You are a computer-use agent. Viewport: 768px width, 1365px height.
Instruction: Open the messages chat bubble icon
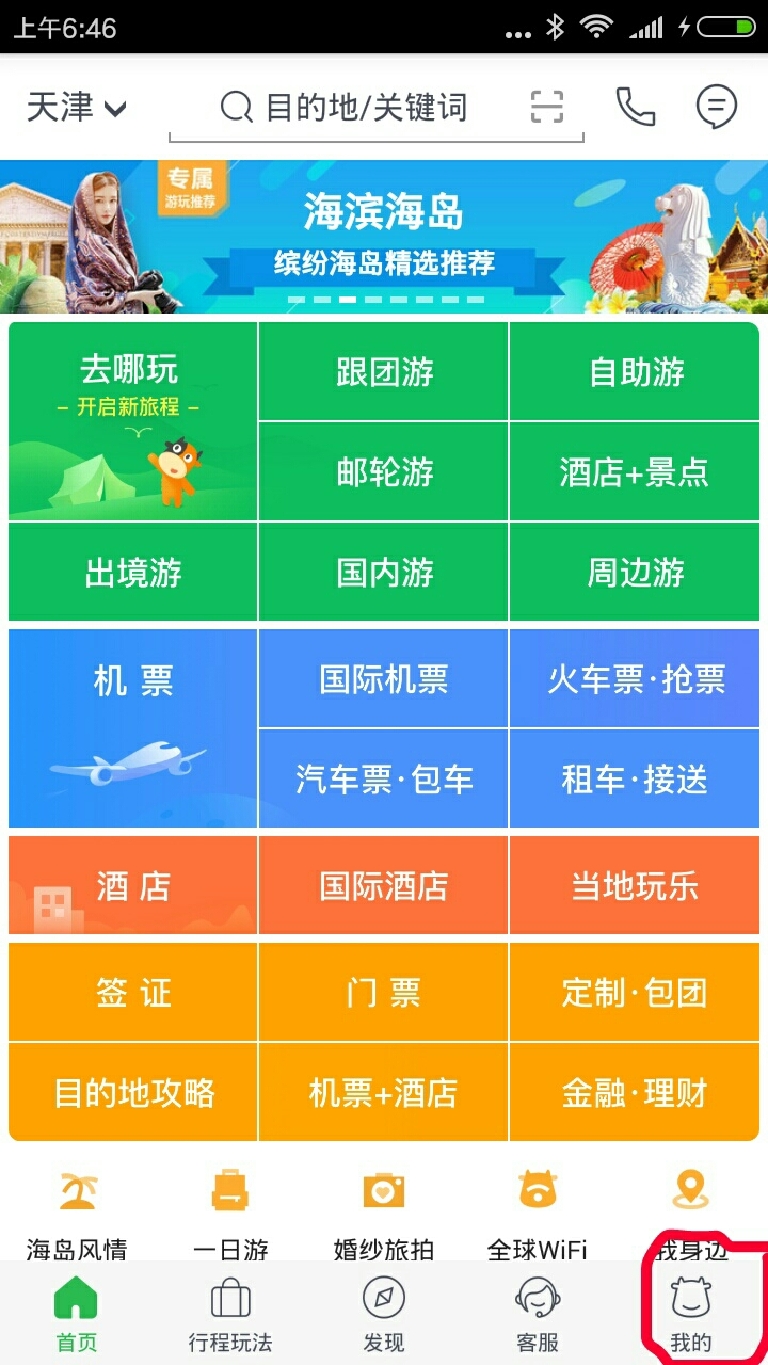click(x=716, y=107)
